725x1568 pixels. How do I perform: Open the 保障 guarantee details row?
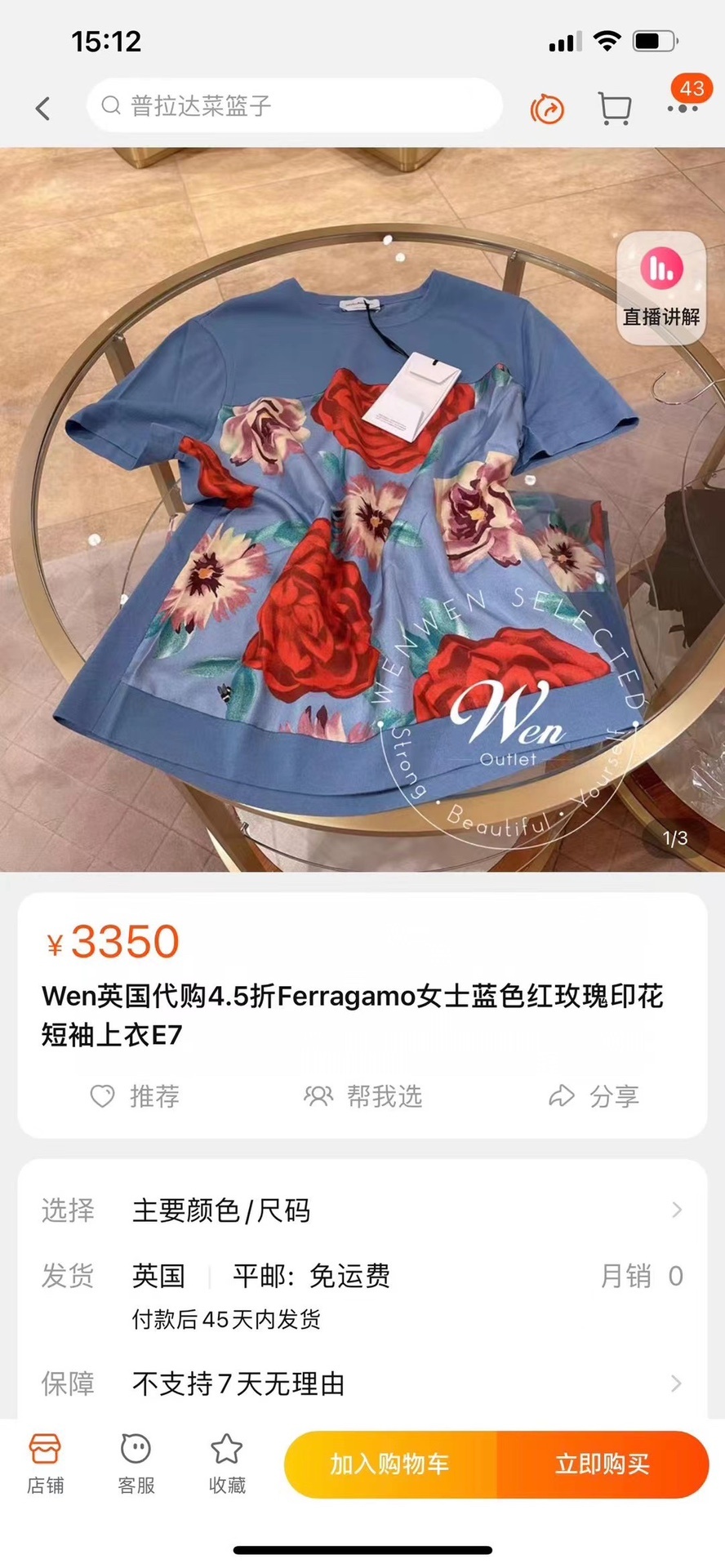pos(362,1383)
